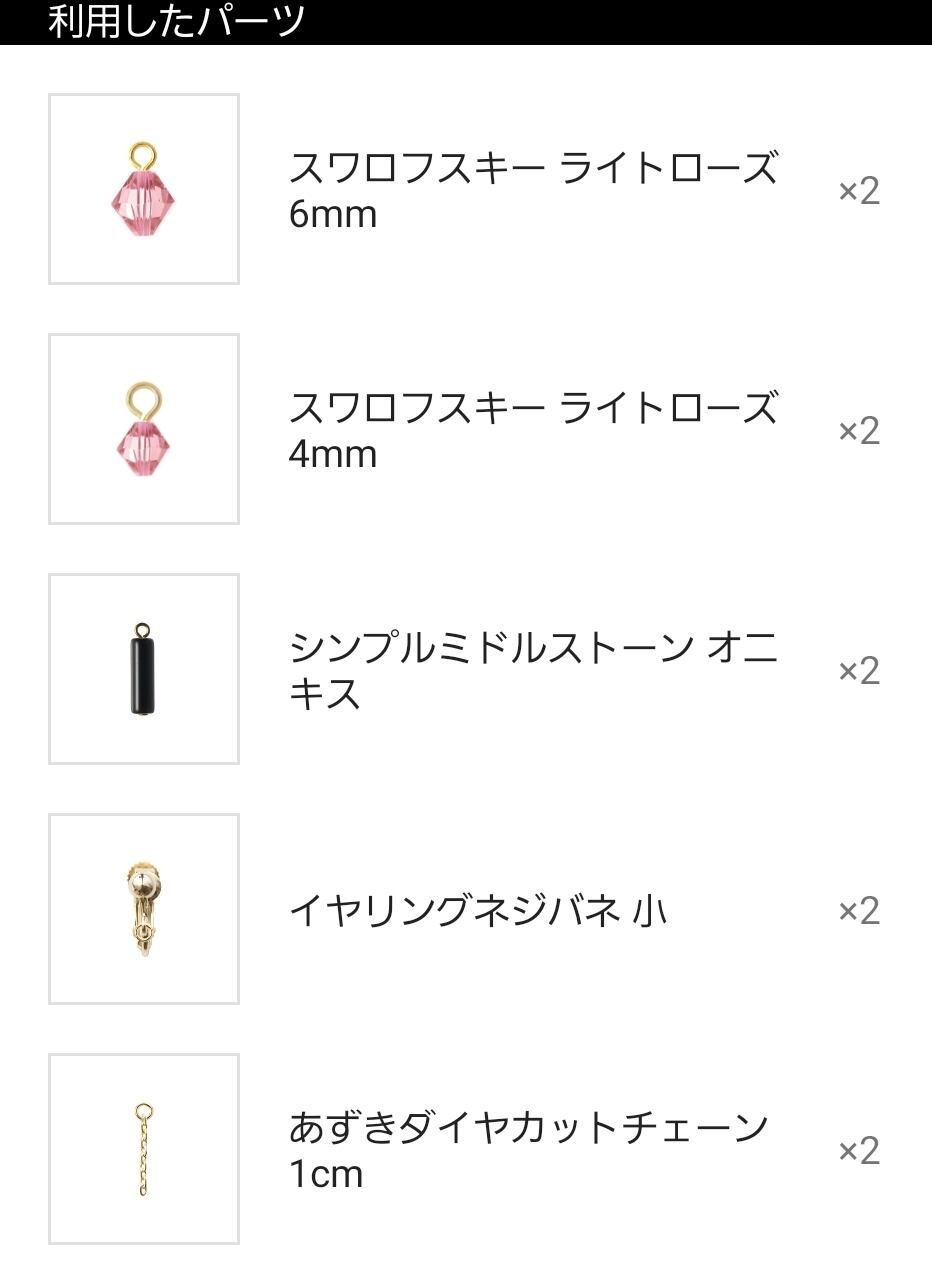Viewport: 932px width, 1265px height.
Task: Select the イヤリングネジバネ 小 row
Action: (466, 909)
